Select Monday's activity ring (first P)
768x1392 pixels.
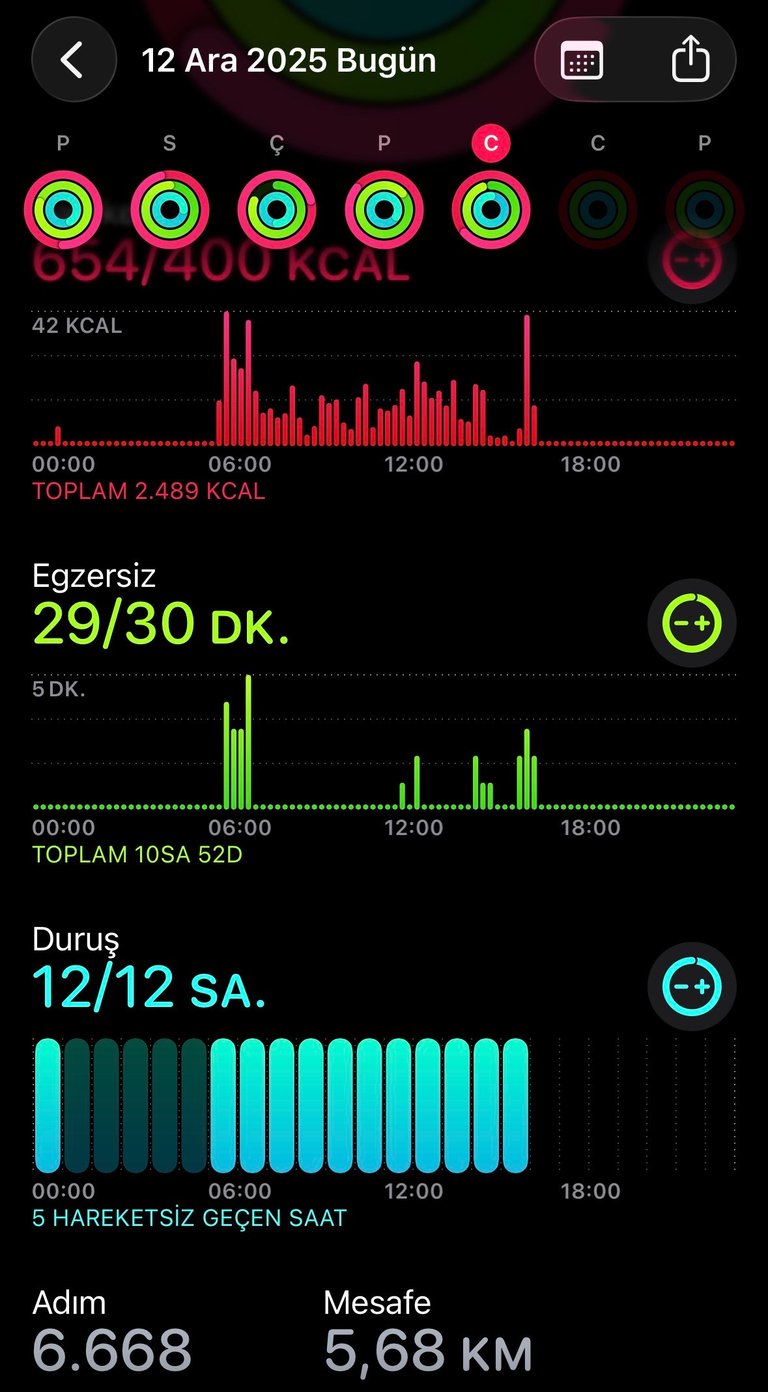(63, 210)
